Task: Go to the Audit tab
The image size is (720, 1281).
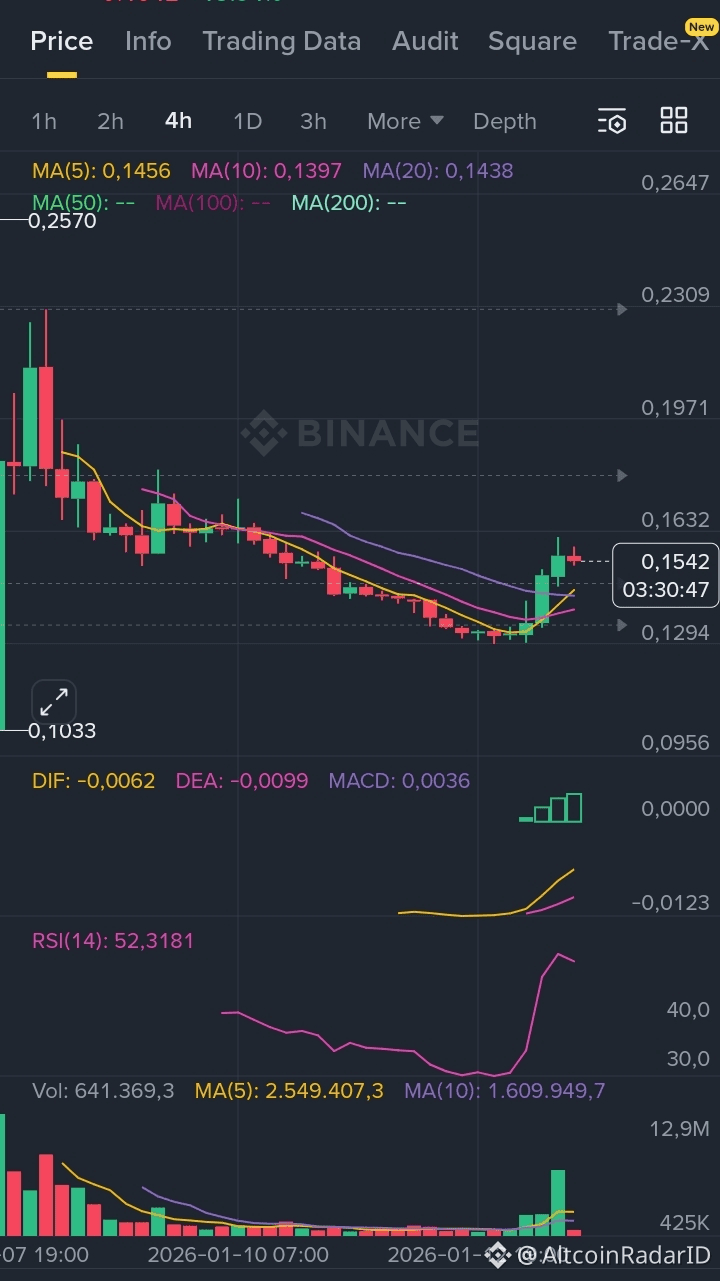Action: click(x=425, y=41)
